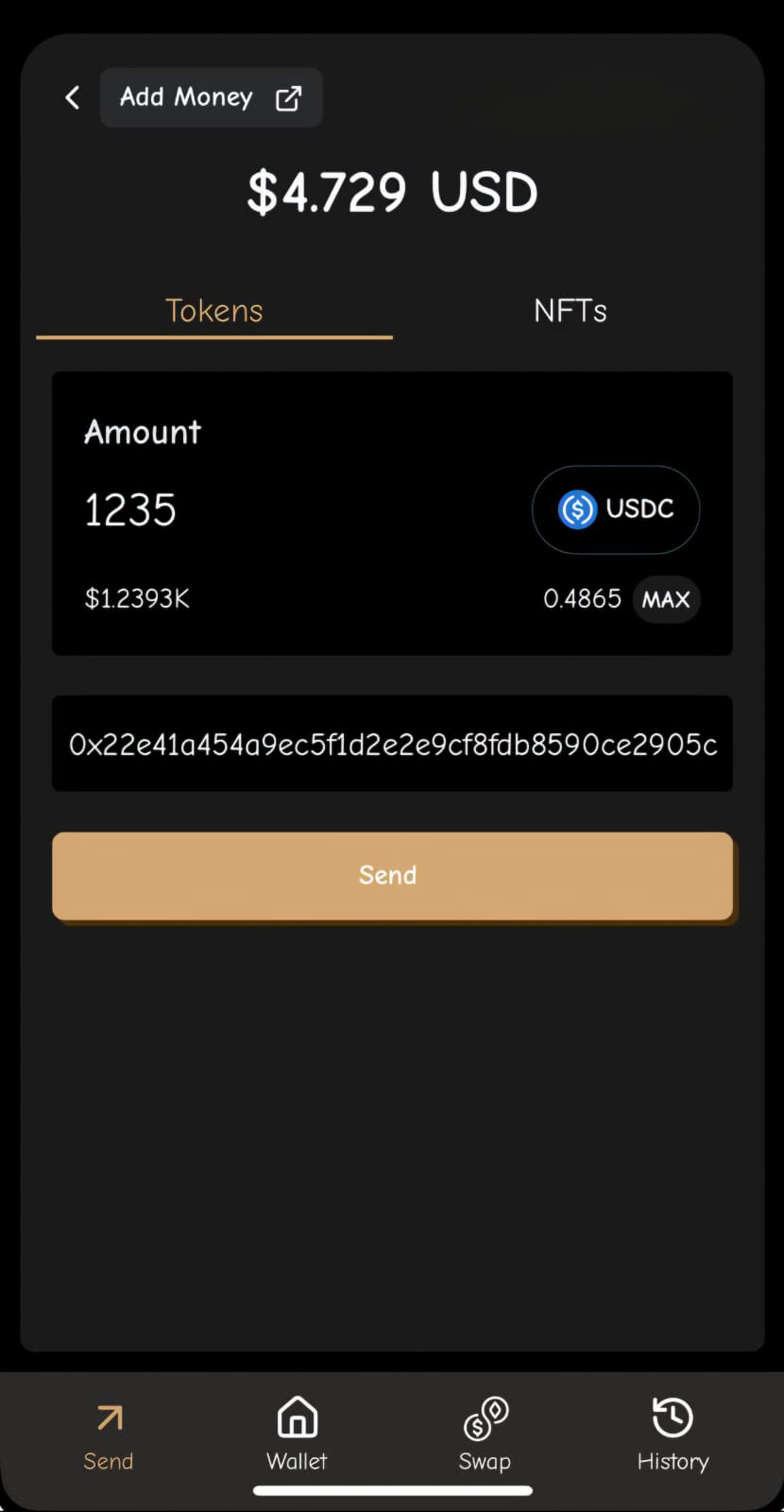Click the Add Money button
The height and width of the screenshot is (1512, 784).
[x=186, y=97]
